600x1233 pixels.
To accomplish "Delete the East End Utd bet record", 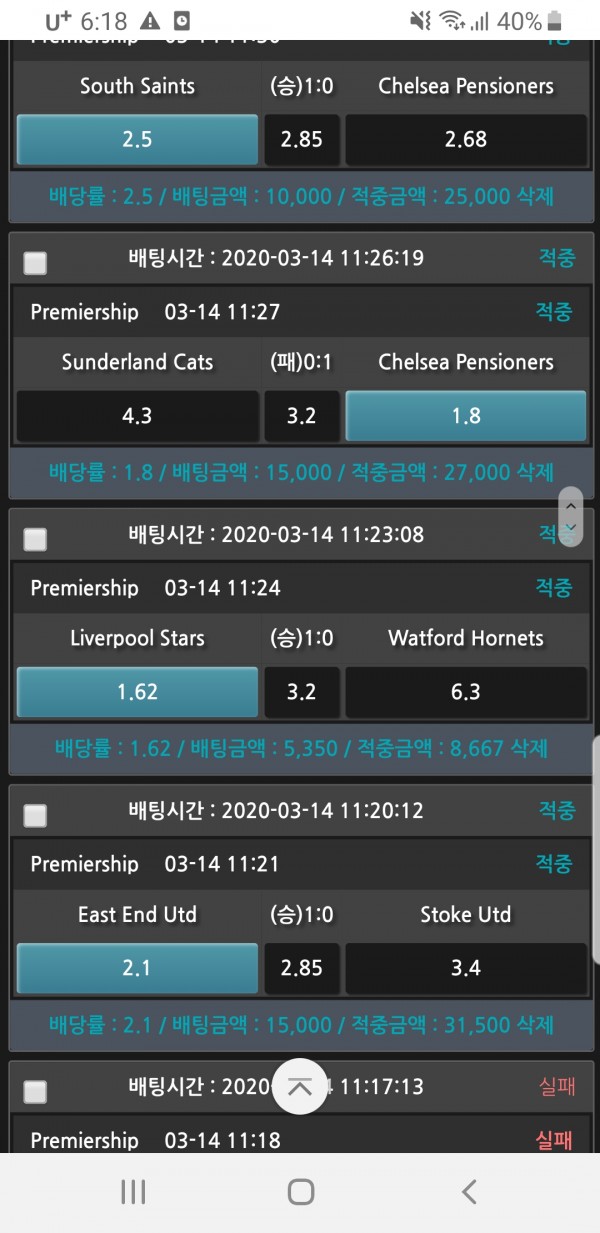I will coord(530,1025).
